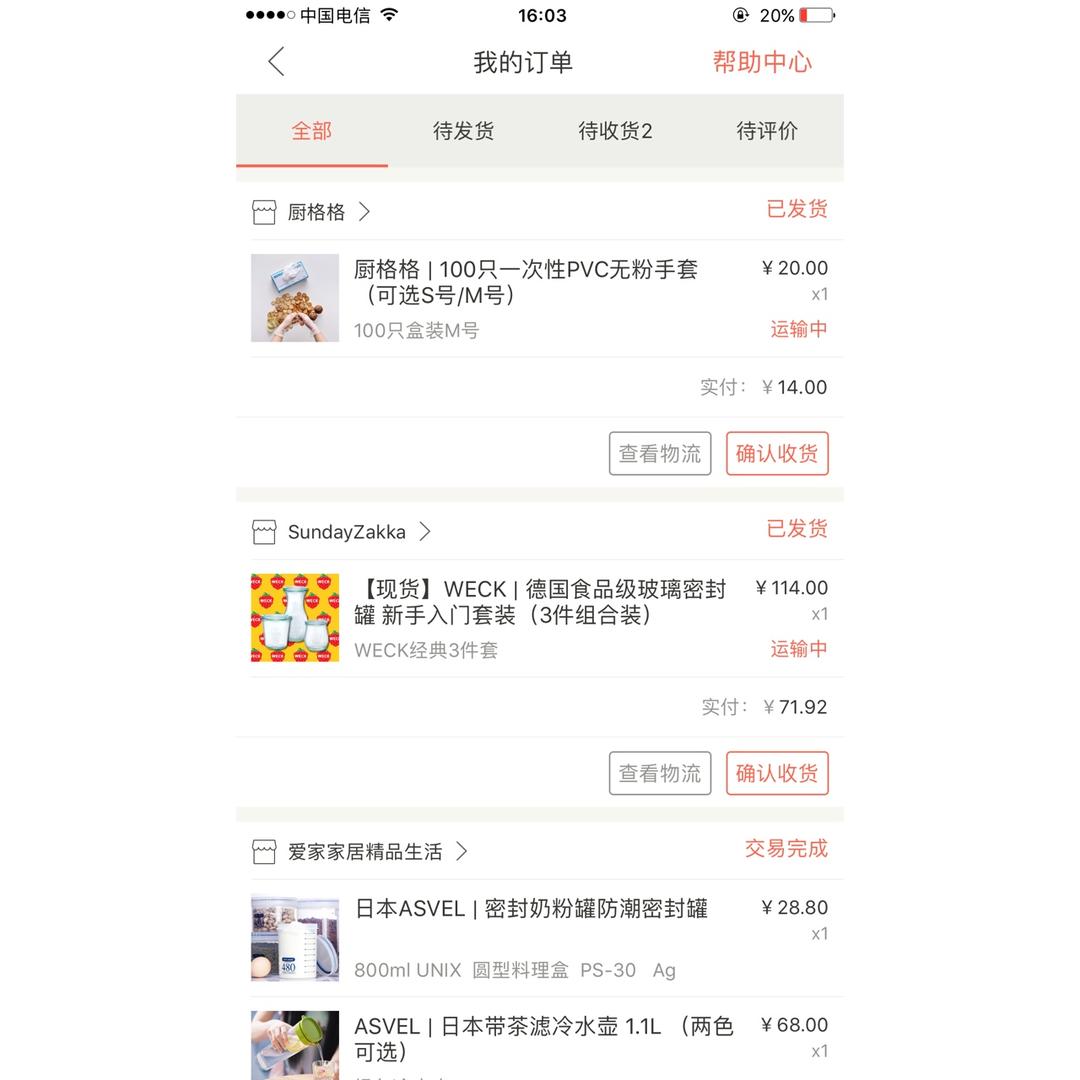Switch to the 待发货 tab
Viewport: 1080px width, 1080px height.
[x=463, y=131]
